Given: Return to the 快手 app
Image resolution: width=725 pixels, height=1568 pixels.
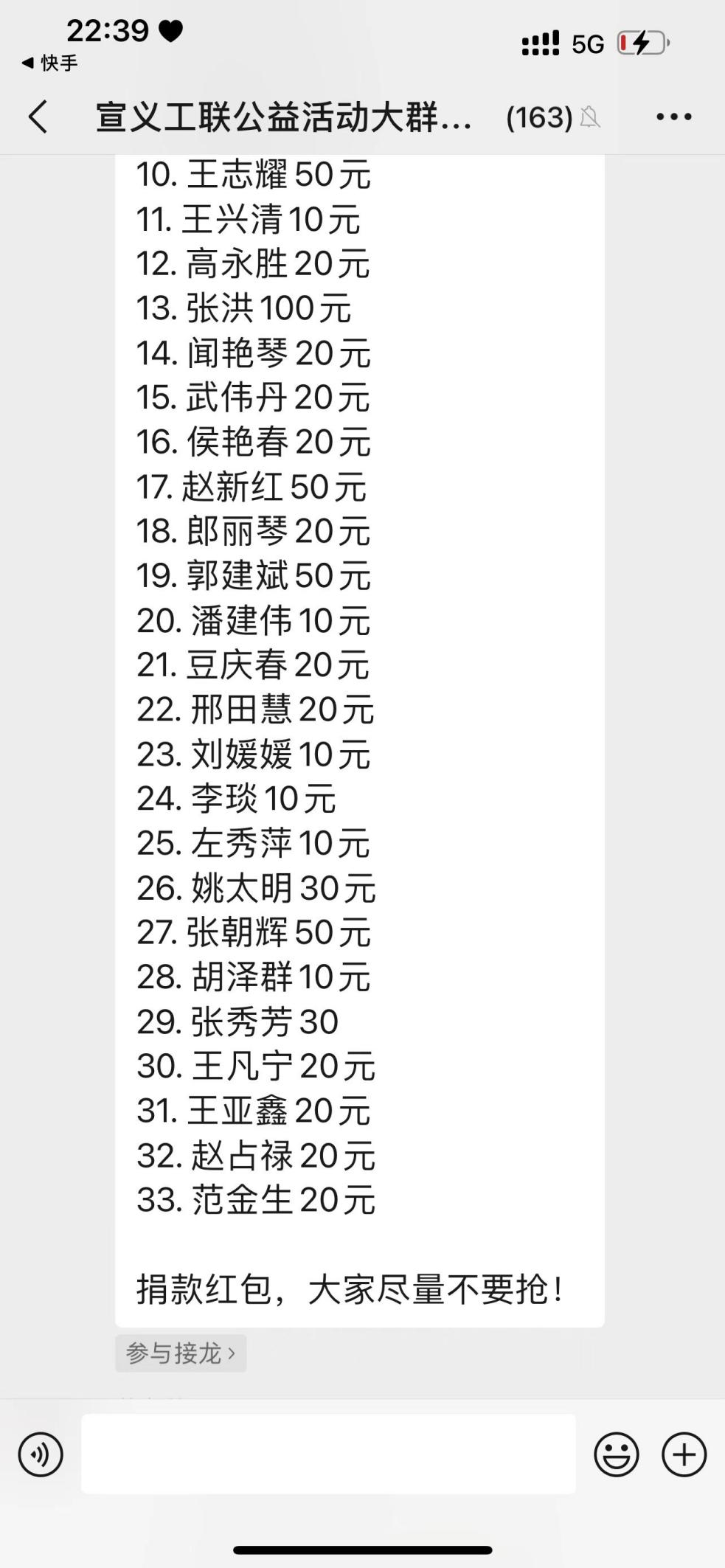Looking at the screenshot, I should coord(50,63).
